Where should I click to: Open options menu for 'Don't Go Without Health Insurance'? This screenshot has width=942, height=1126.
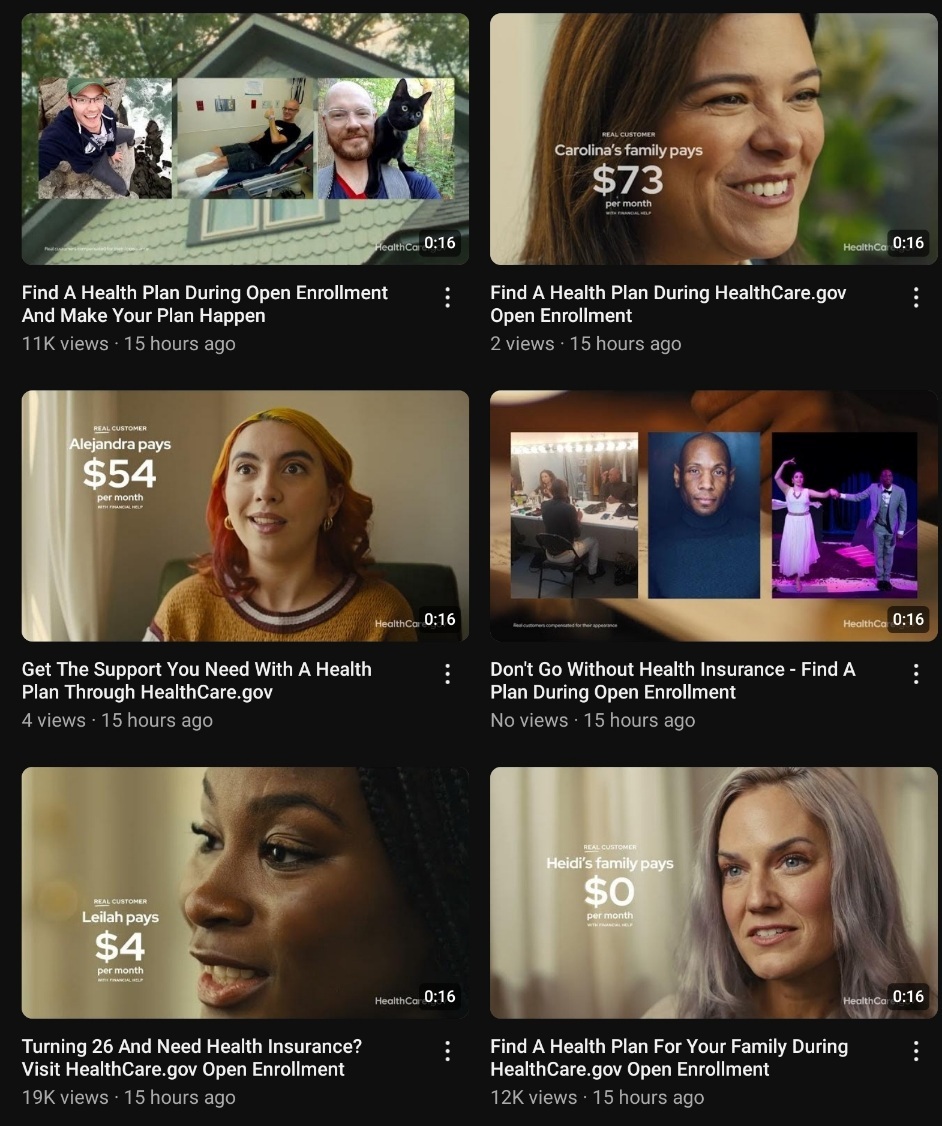point(915,674)
